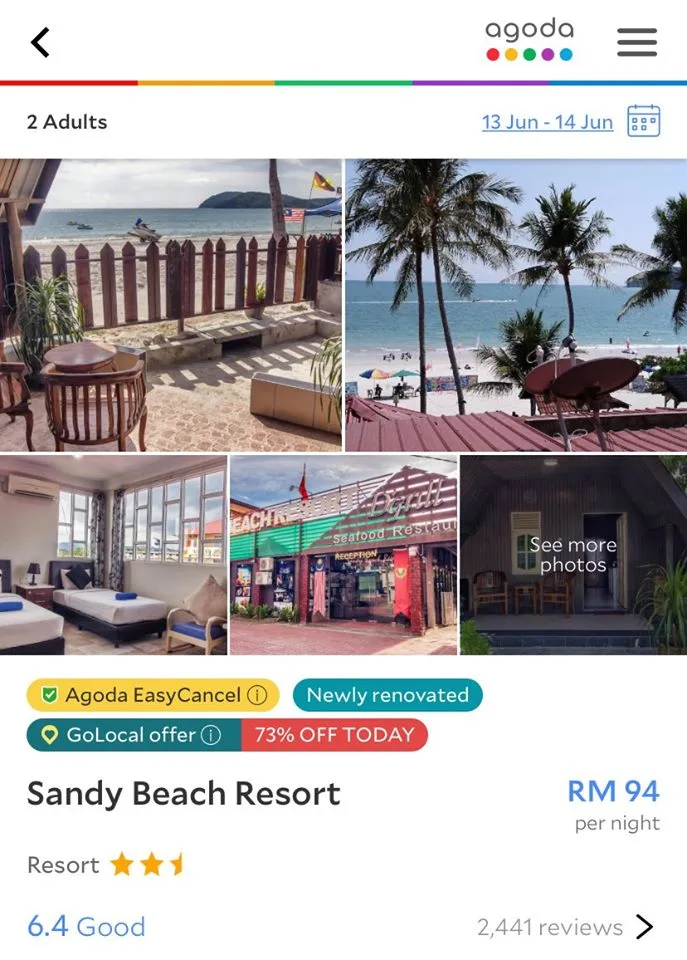Open the twin bedroom photo
The width and height of the screenshot is (687, 960).
point(113,555)
